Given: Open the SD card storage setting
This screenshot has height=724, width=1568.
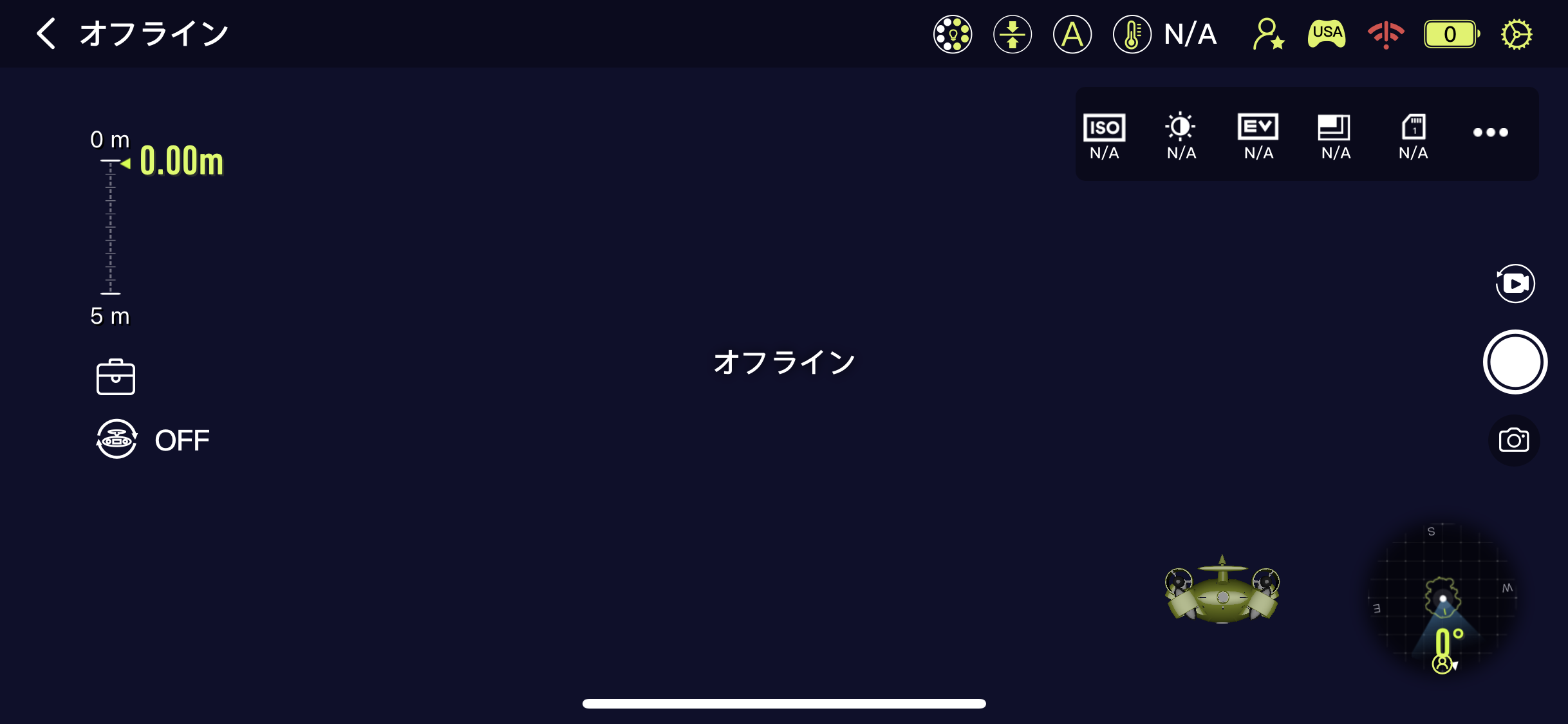Looking at the screenshot, I should coord(1413,135).
